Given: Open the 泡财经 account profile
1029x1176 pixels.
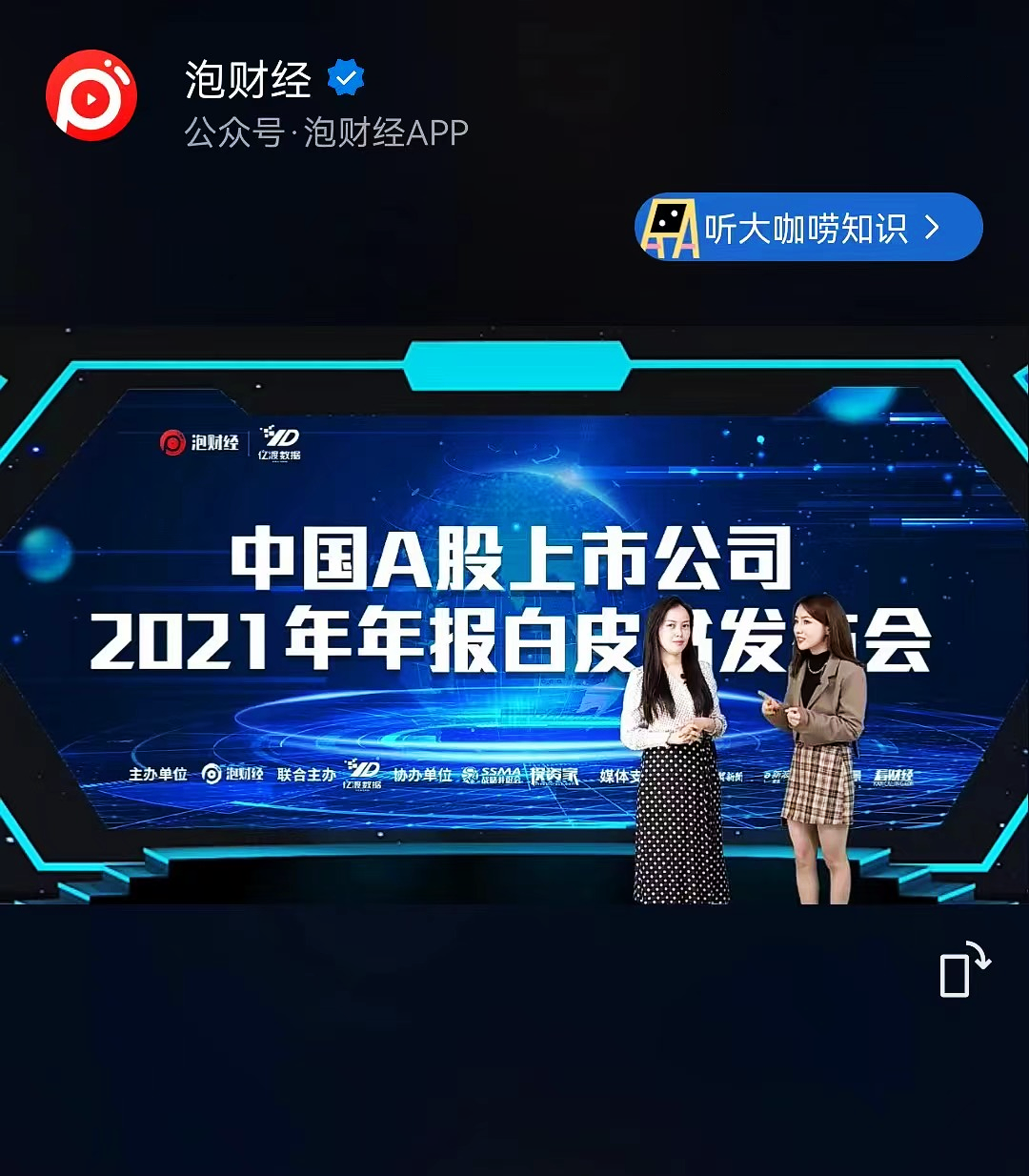Looking at the screenshot, I should (x=91, y=95).
